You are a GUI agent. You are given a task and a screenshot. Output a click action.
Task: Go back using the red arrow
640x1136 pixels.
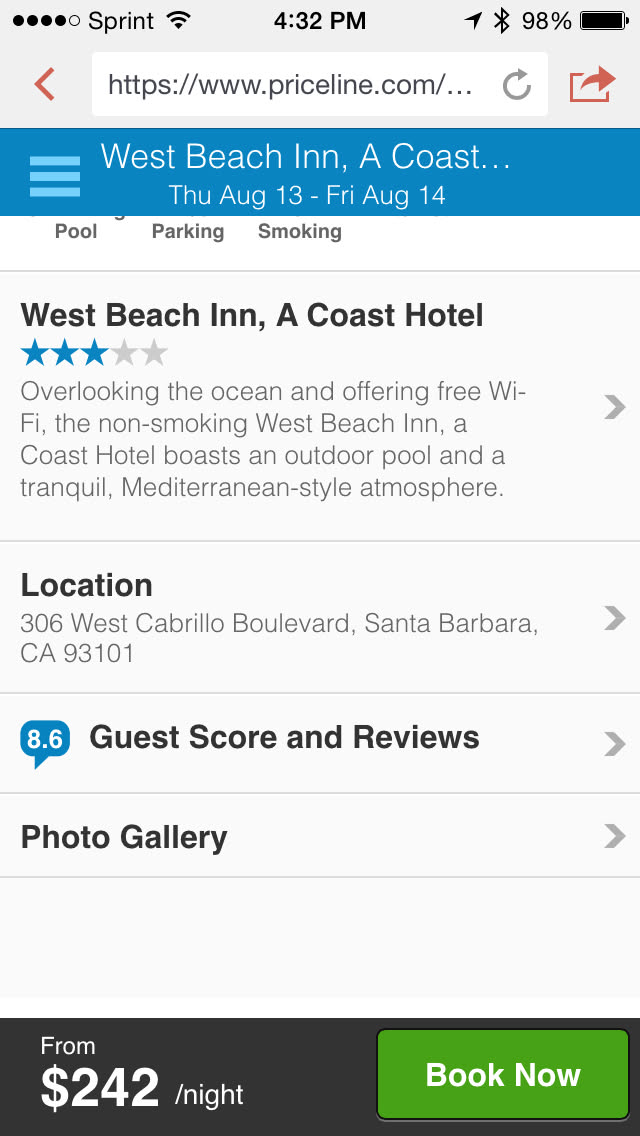[44, 84]
